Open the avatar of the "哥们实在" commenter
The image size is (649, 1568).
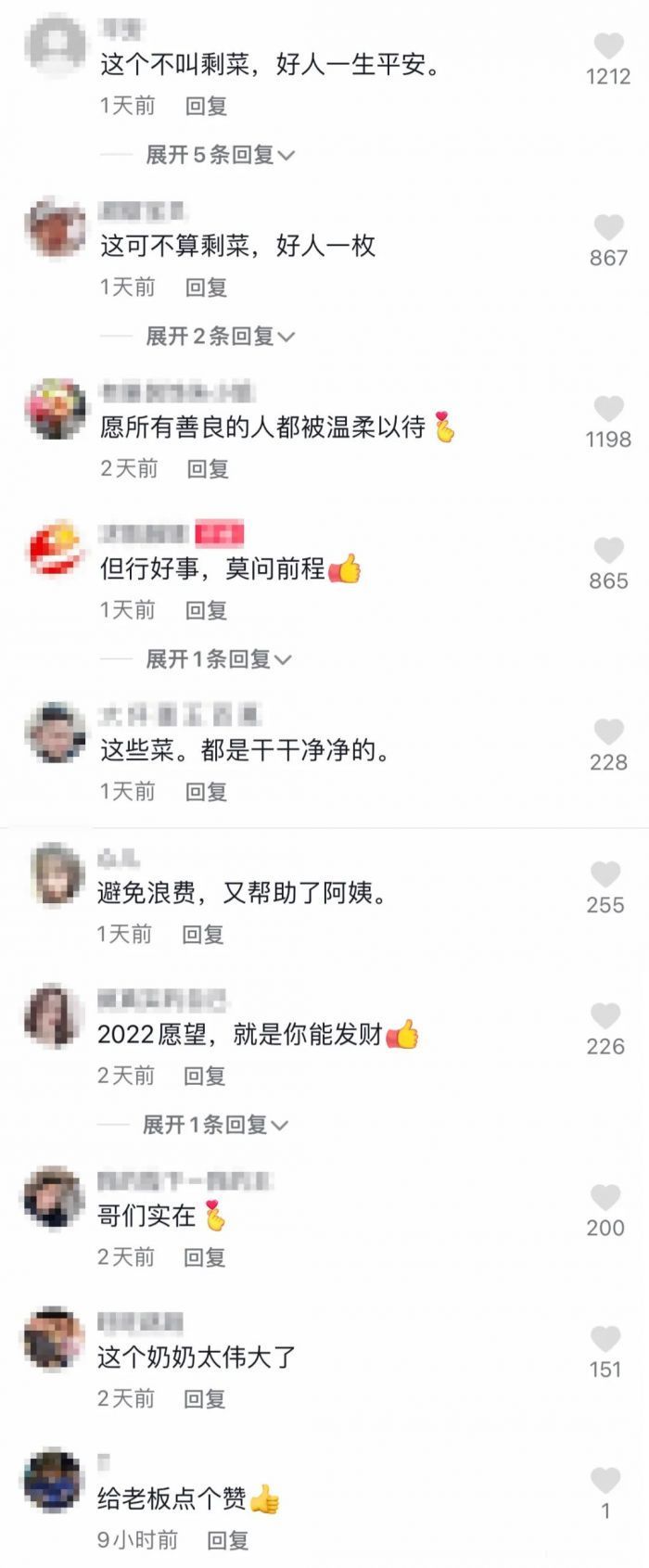(x=54, y=1198)
